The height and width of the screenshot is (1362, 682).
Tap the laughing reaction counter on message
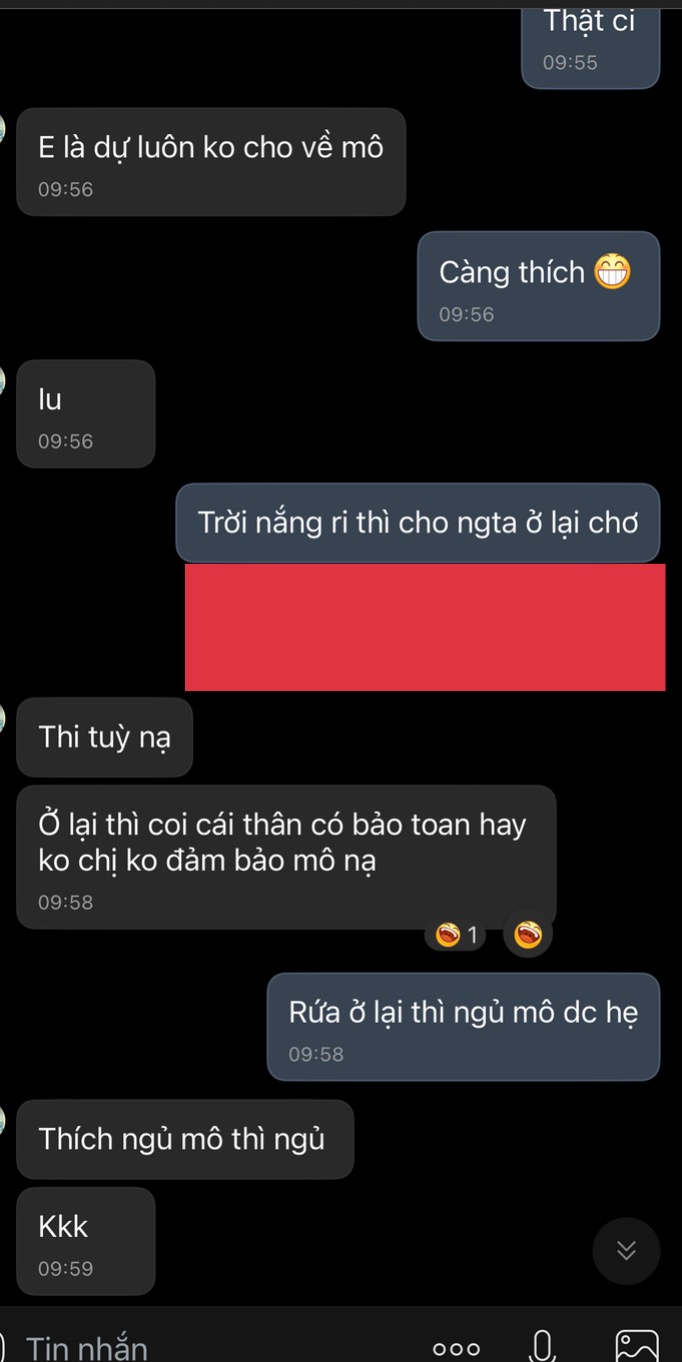[x=456, y=936]
